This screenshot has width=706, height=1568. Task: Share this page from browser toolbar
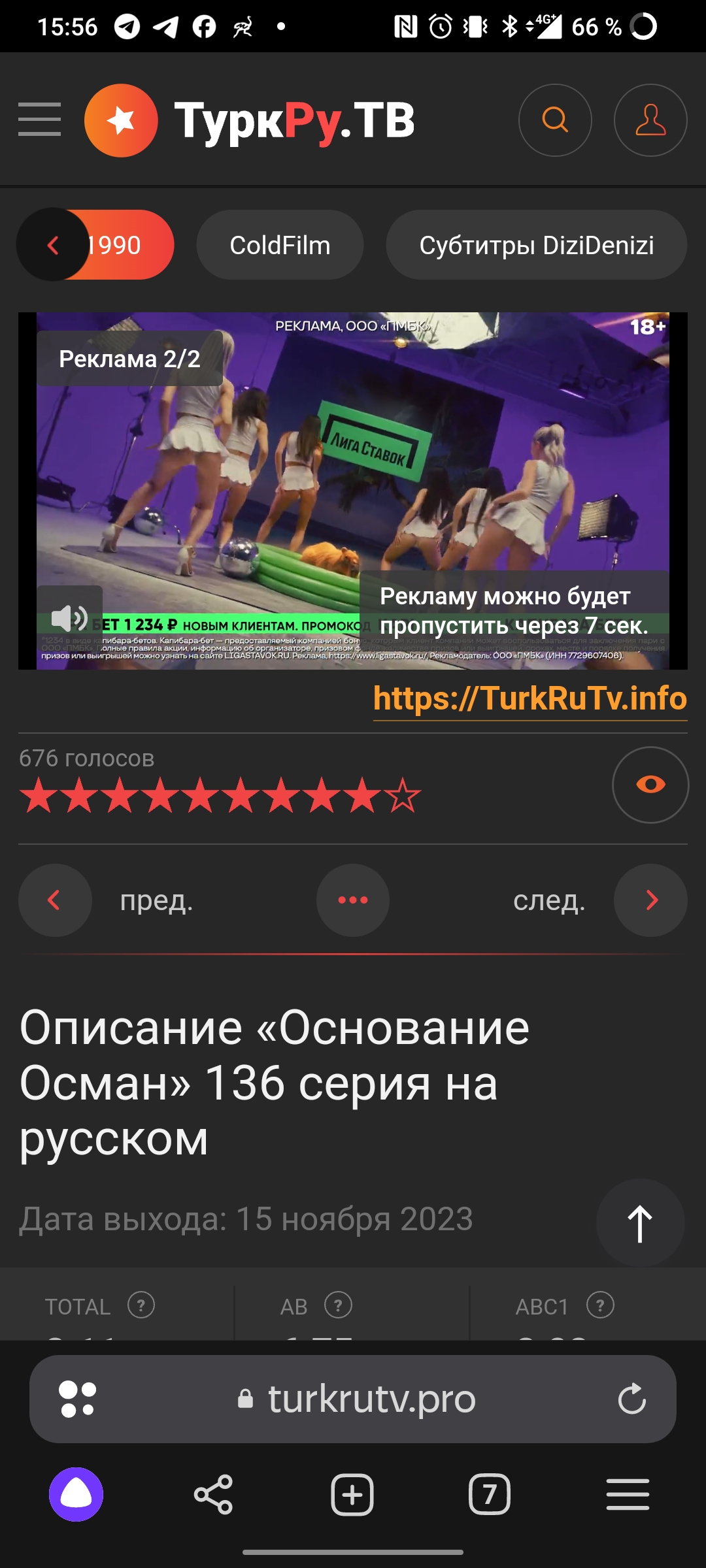213,1494
